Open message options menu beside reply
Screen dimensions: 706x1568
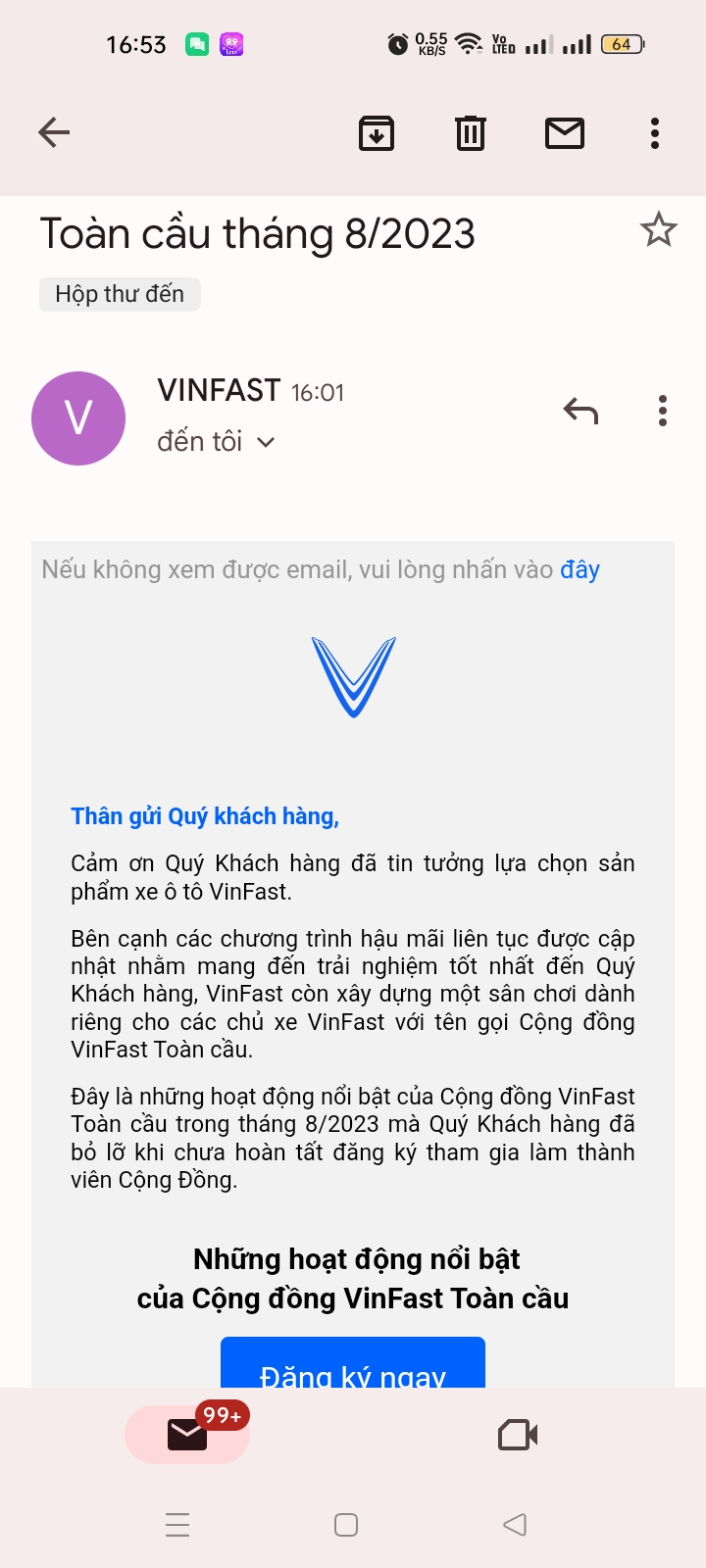pos(663,411)
